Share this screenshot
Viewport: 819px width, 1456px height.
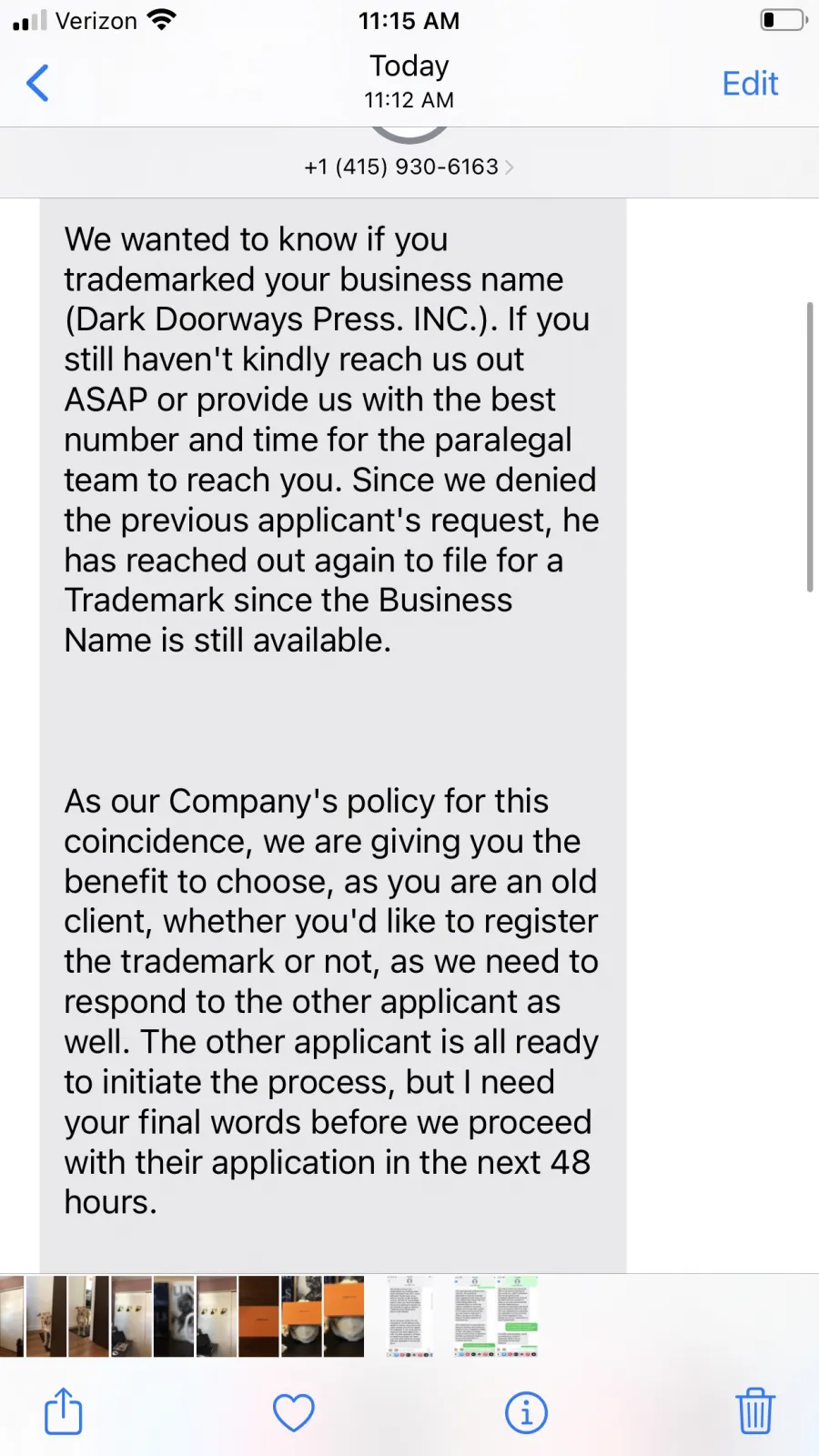click(64, 1411)
